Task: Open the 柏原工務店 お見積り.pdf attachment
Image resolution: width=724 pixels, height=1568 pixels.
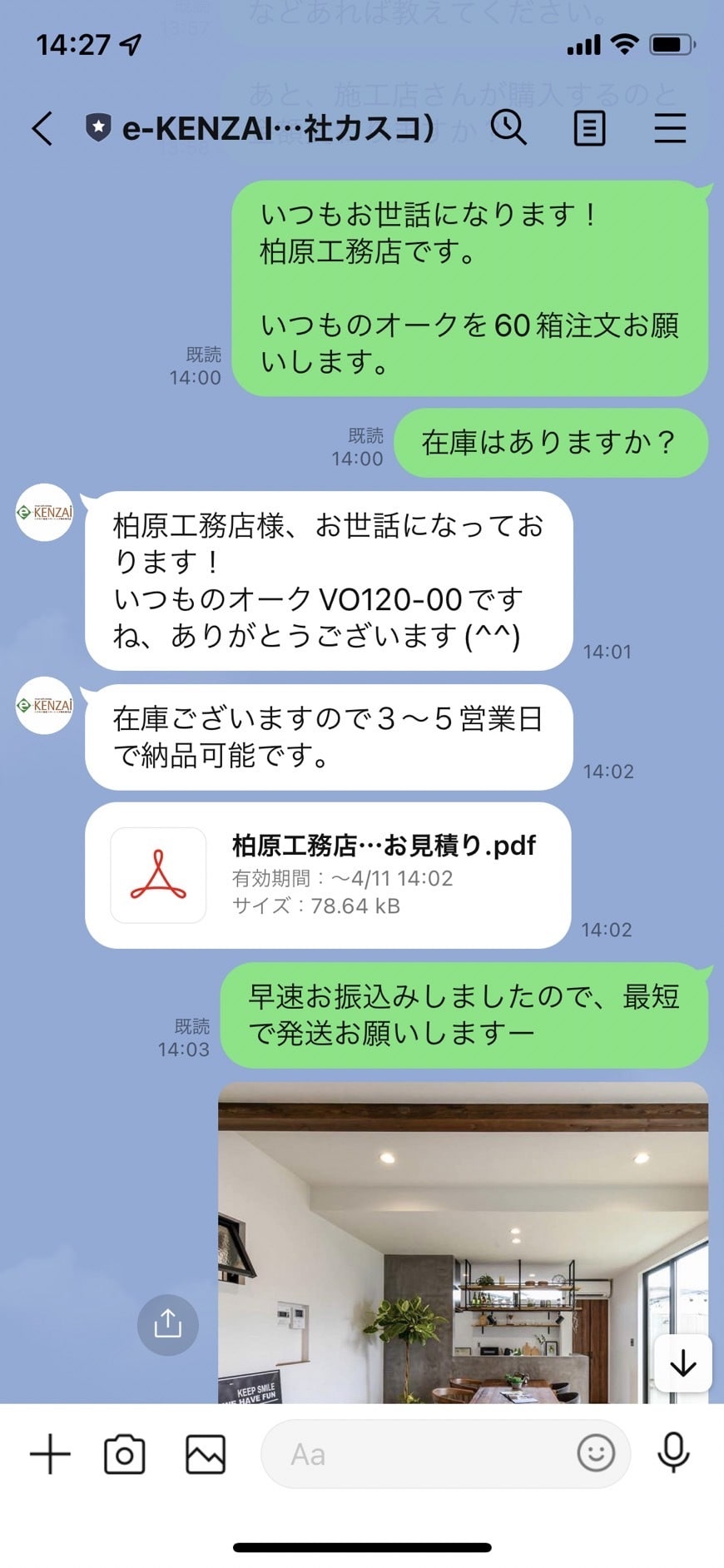Action: coord(328,875)
